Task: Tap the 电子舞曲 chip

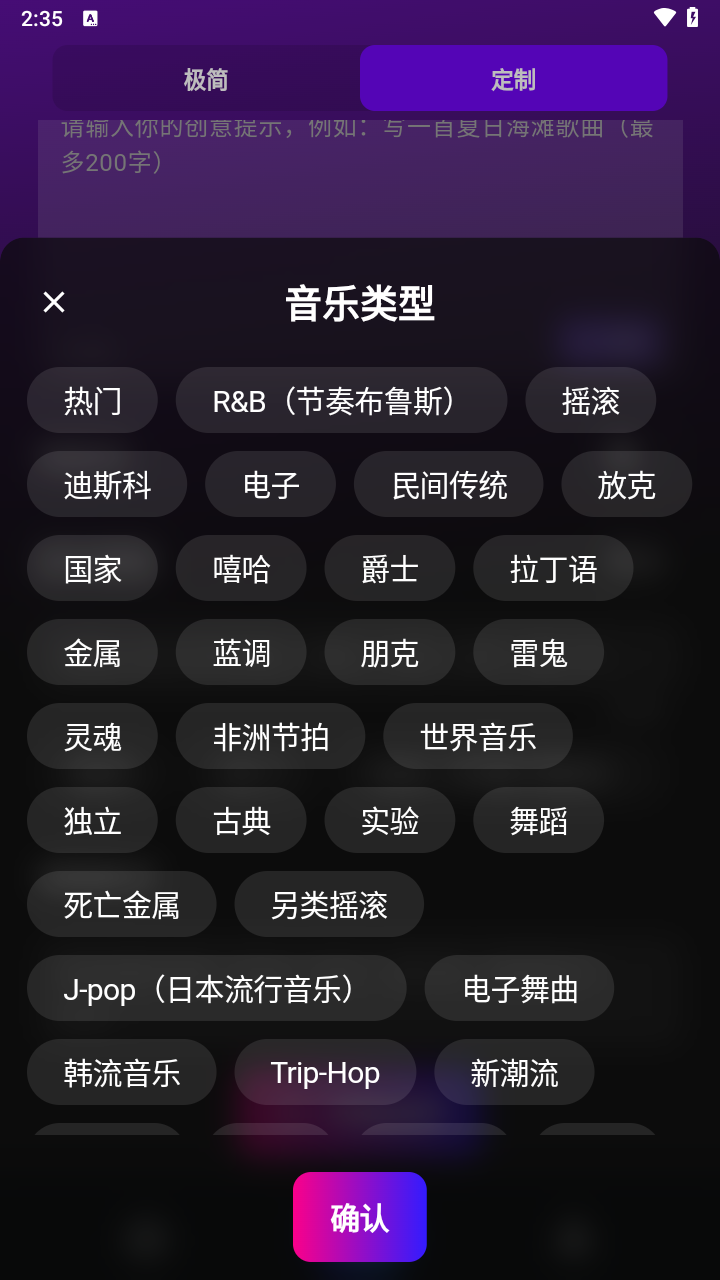Action: point(519,988)
